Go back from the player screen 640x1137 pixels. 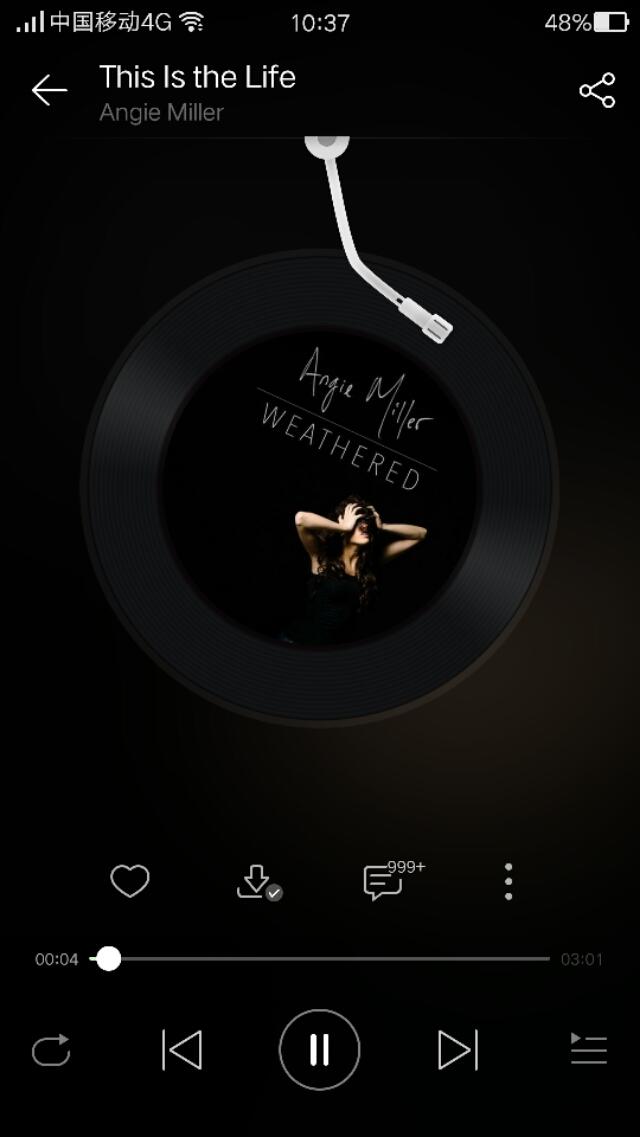48,91
